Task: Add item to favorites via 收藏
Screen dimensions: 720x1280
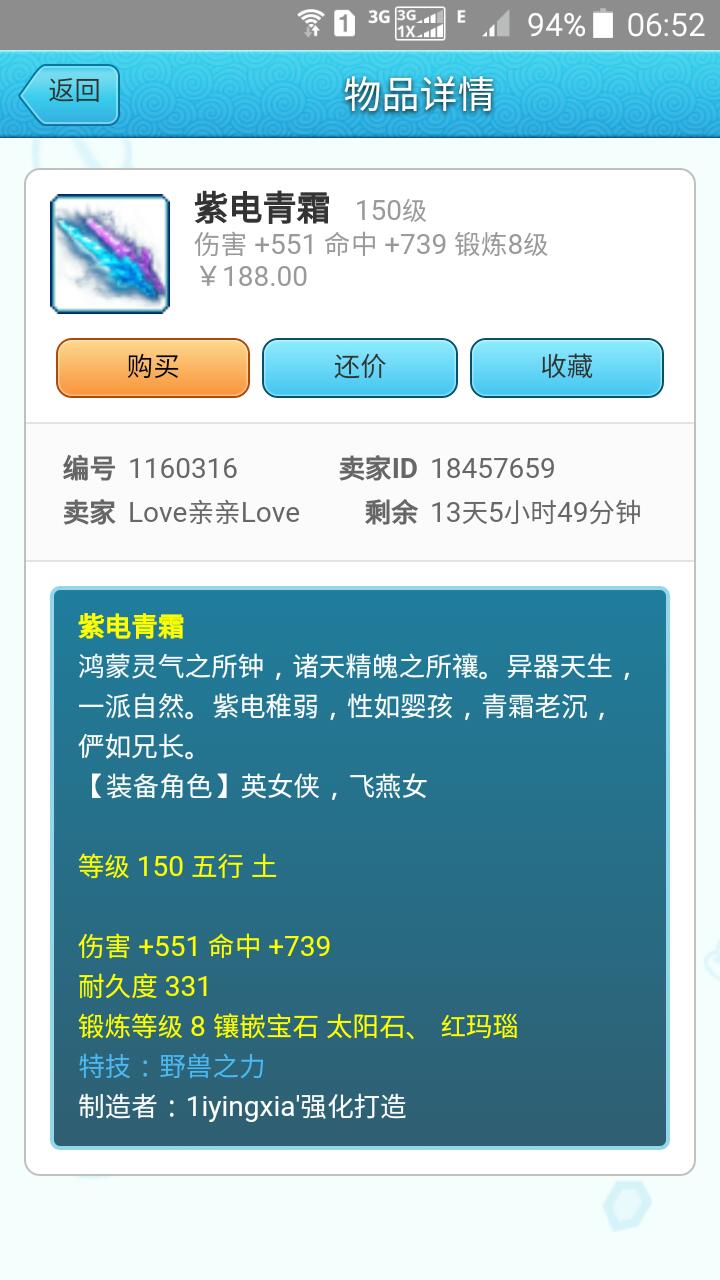Action: point(566,367)
